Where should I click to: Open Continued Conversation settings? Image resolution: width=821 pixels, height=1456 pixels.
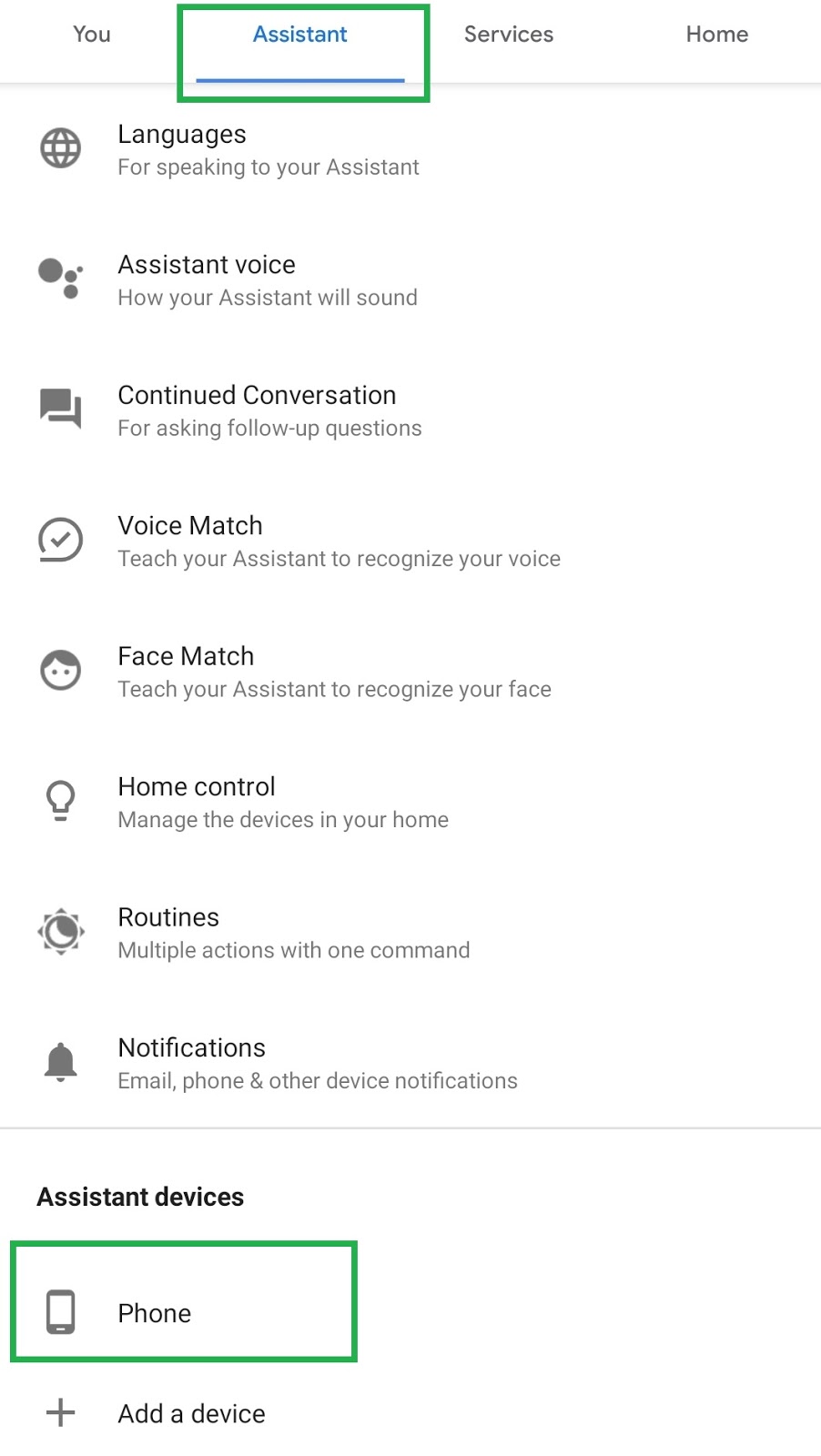[x=269, y=409]
